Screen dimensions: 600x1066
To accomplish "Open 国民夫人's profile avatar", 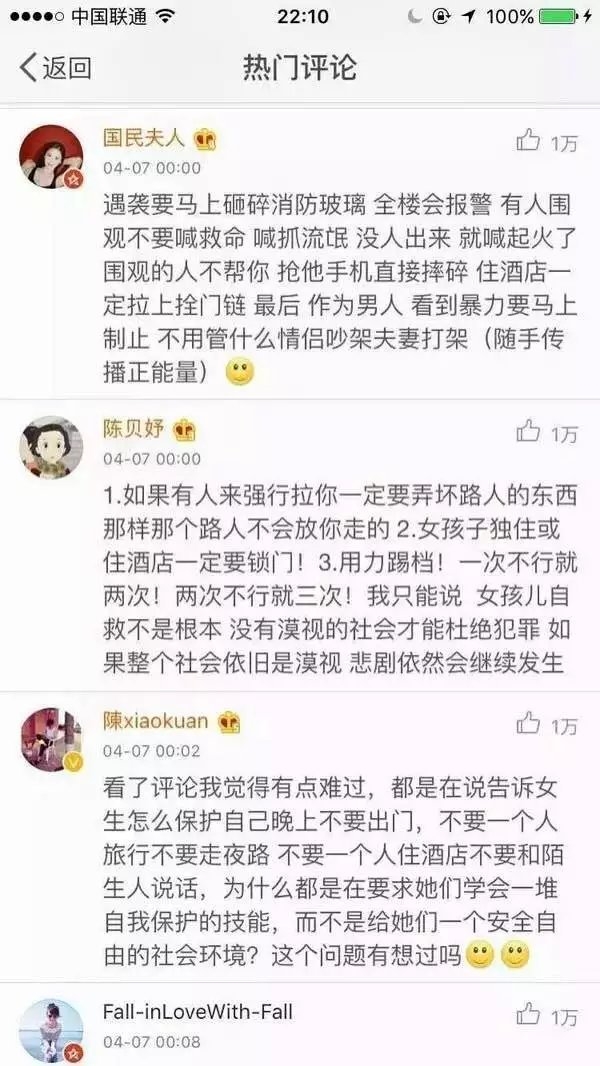I will tap(52, 157).
